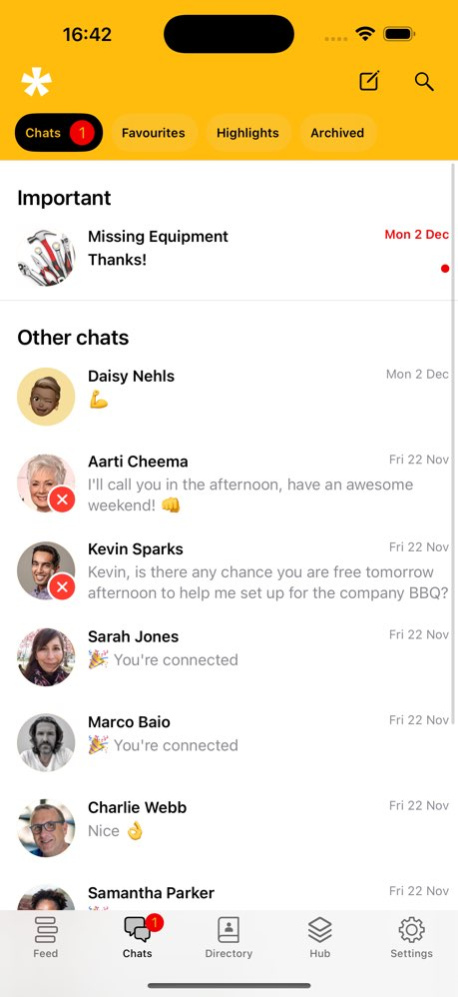Open the search magnifier icon
The image size is (458, 997).
coord(424,81)
